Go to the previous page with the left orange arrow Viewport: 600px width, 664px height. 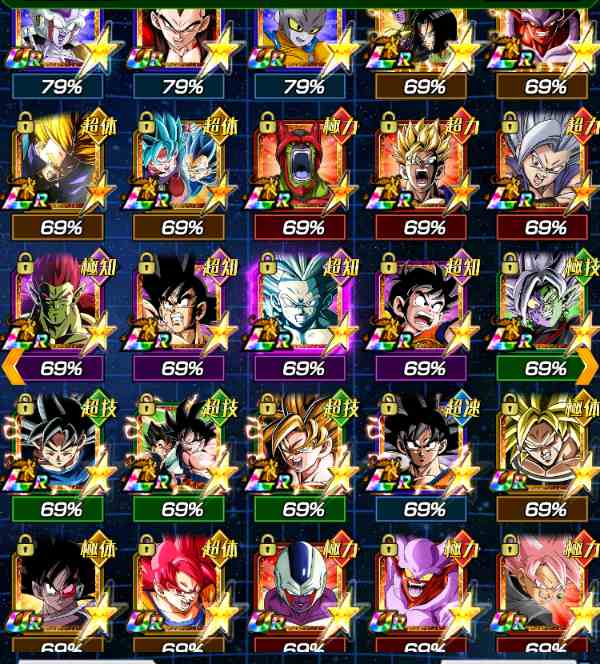(x=13, y=366)
